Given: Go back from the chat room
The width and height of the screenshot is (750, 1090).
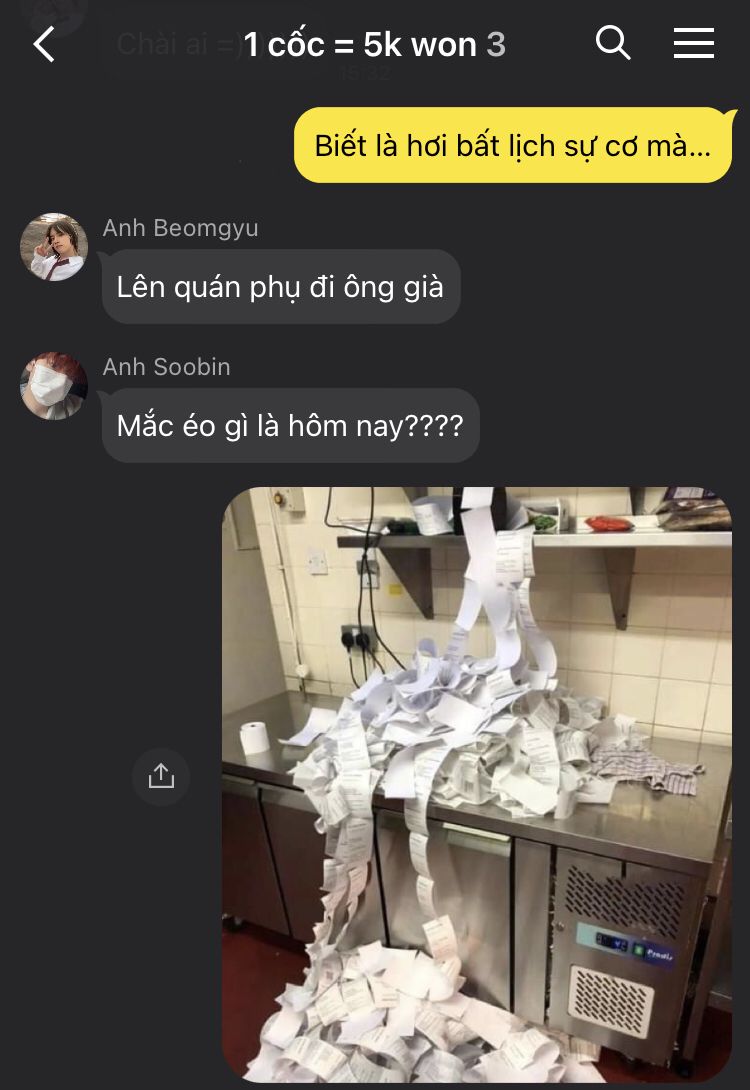Looking at the screenshot, I should pos(44,44).
